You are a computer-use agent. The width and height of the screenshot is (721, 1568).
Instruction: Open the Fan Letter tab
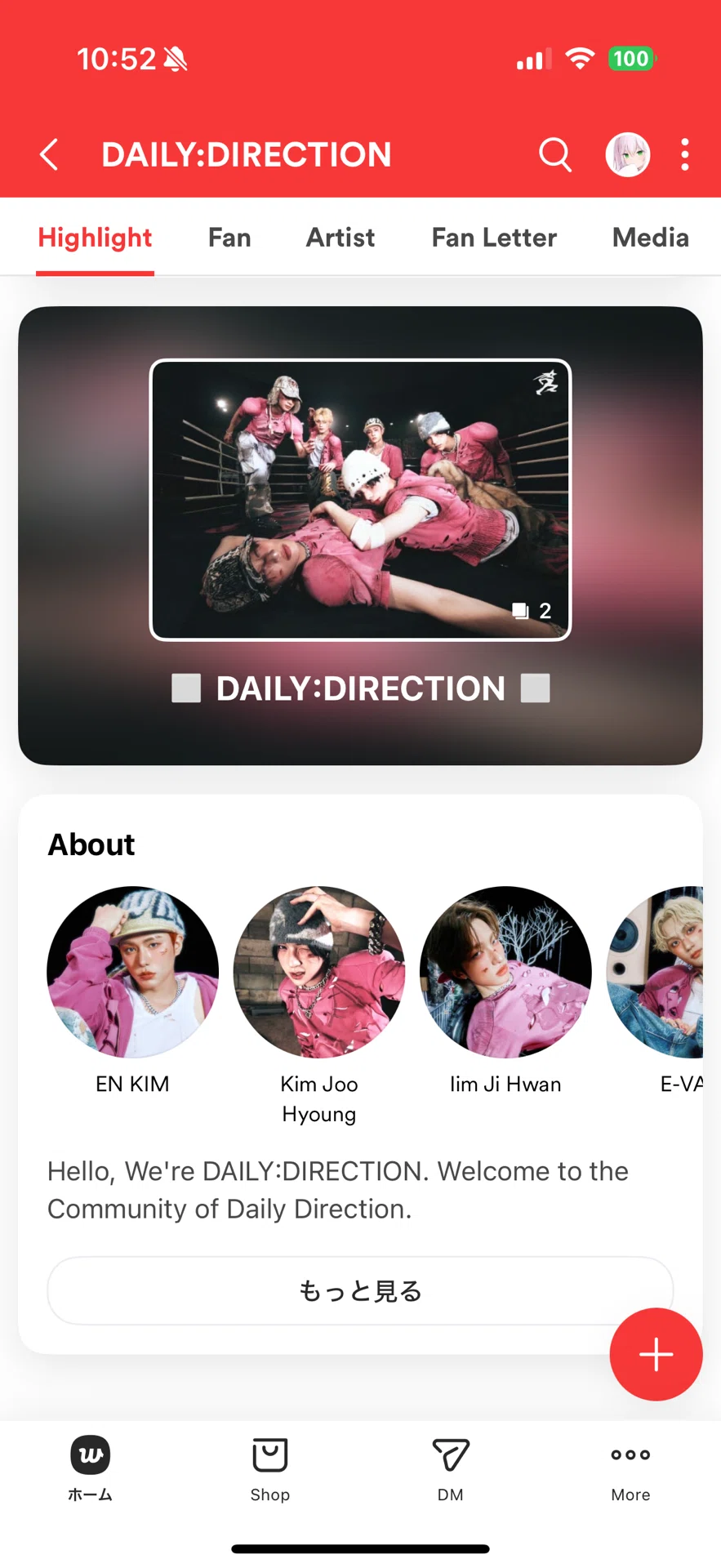coord(494,238)
